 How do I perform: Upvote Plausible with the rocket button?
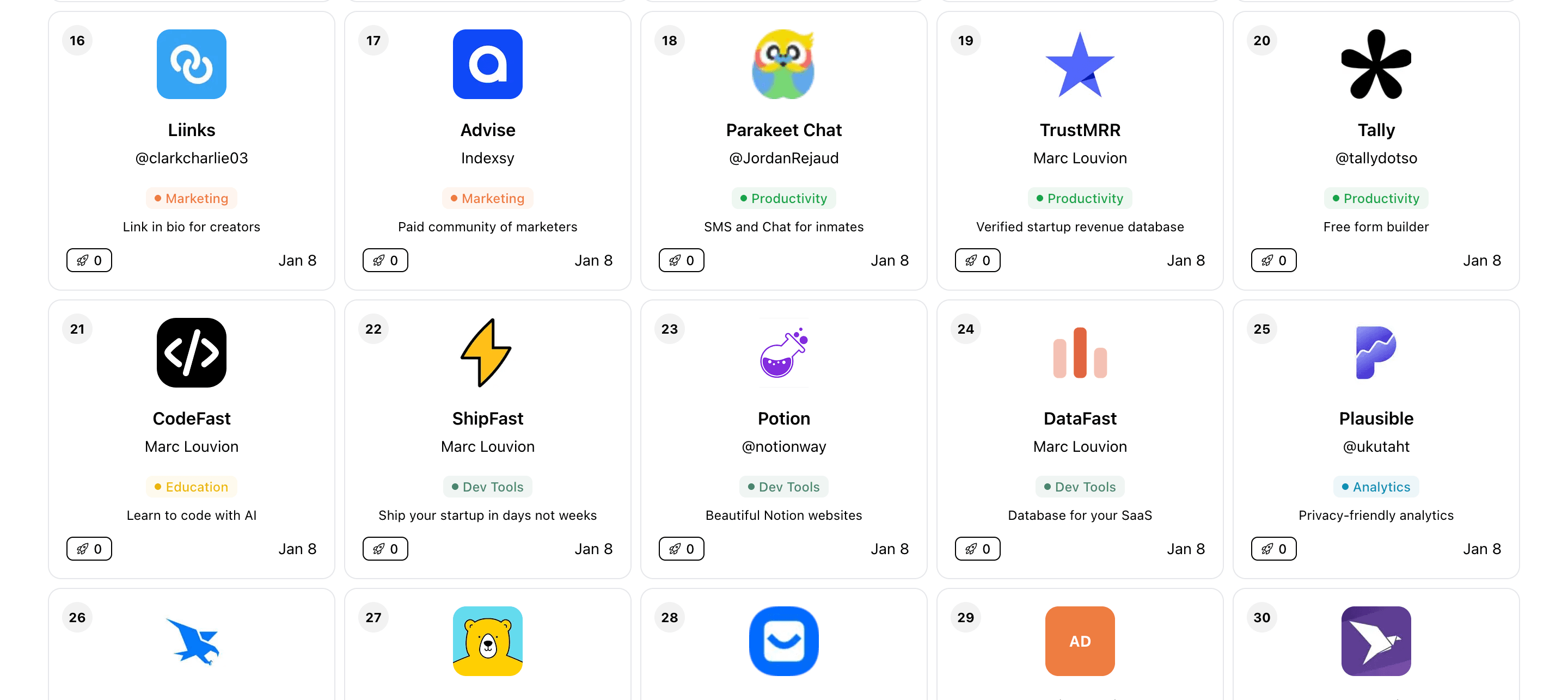[x=1273, y=549]
